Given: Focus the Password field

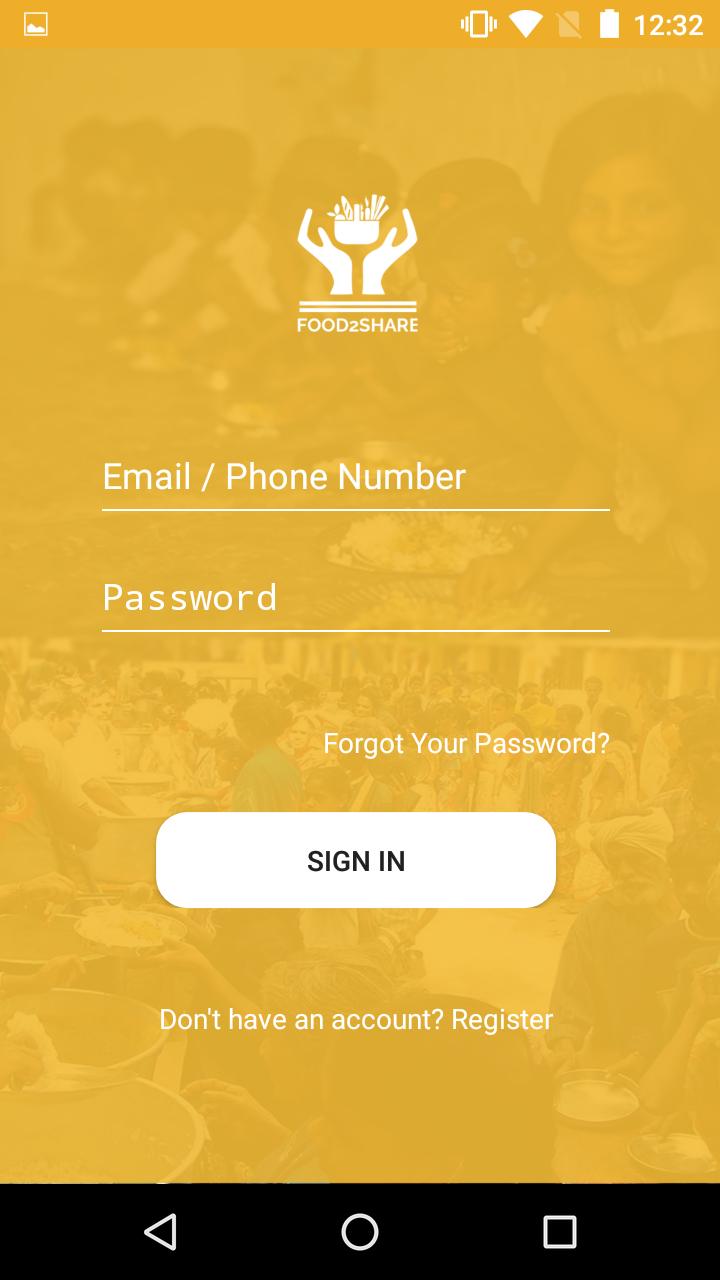Looking at the screenshot, I should 355,597.
